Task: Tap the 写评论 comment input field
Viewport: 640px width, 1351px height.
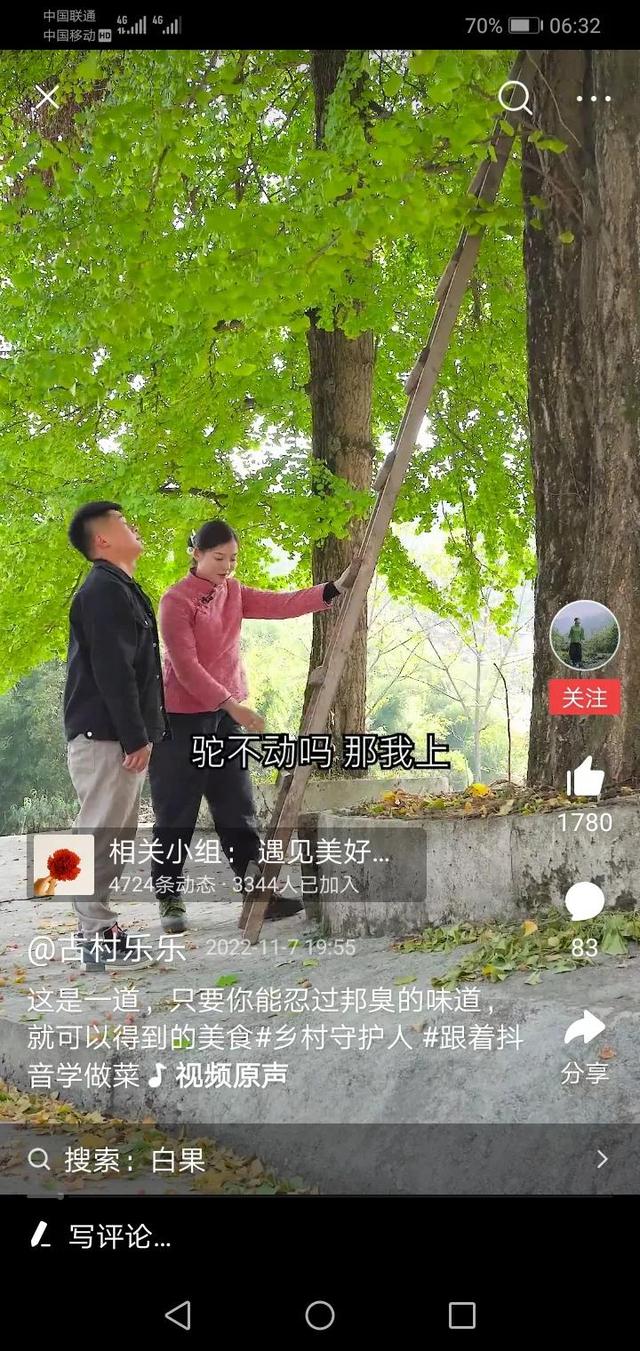Action: [320, 1236]
